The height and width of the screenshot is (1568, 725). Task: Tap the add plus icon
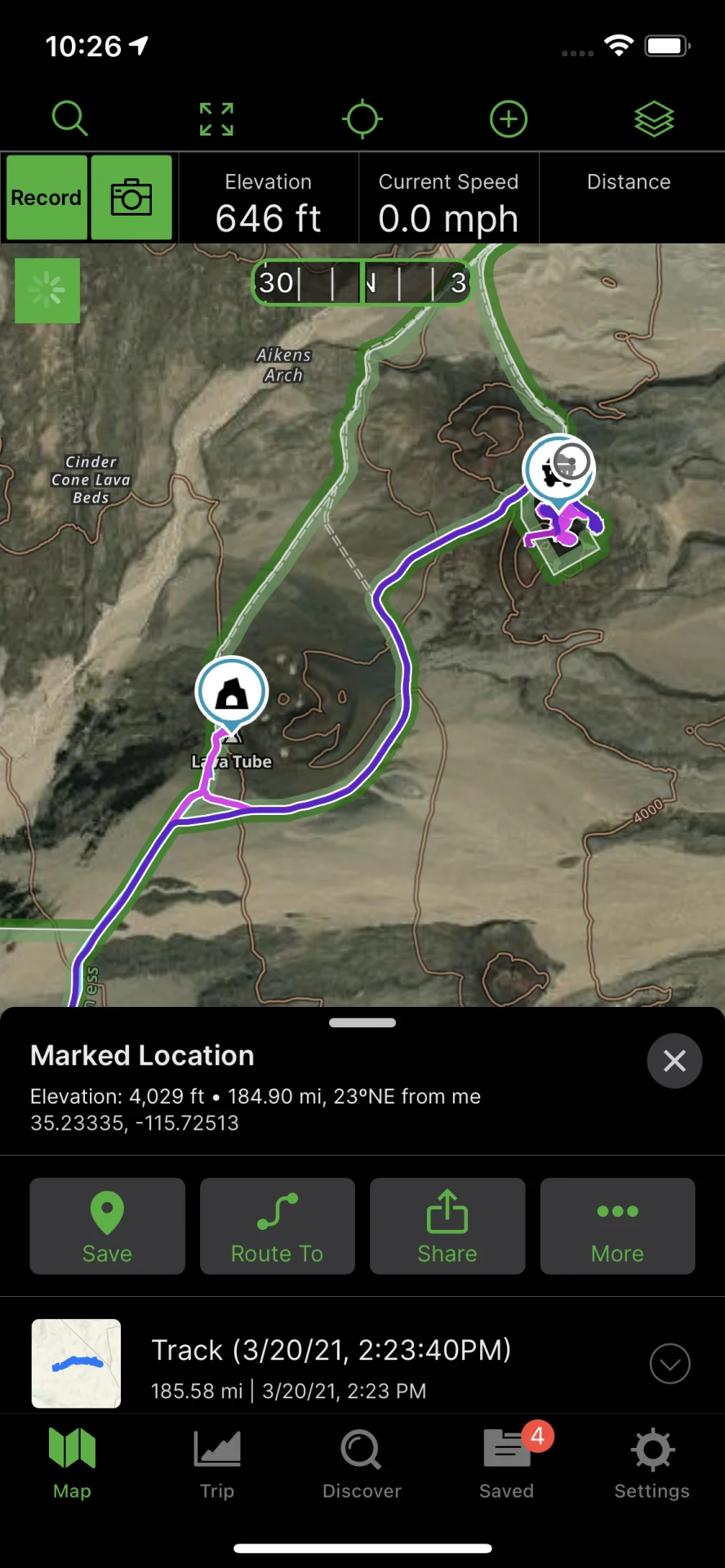[508, 119]
